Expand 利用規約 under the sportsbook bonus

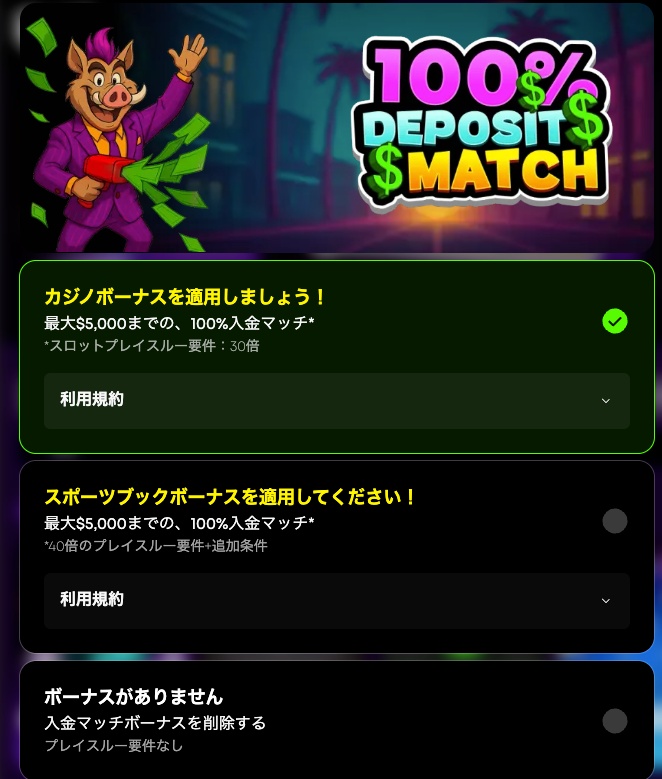(336, 600)
